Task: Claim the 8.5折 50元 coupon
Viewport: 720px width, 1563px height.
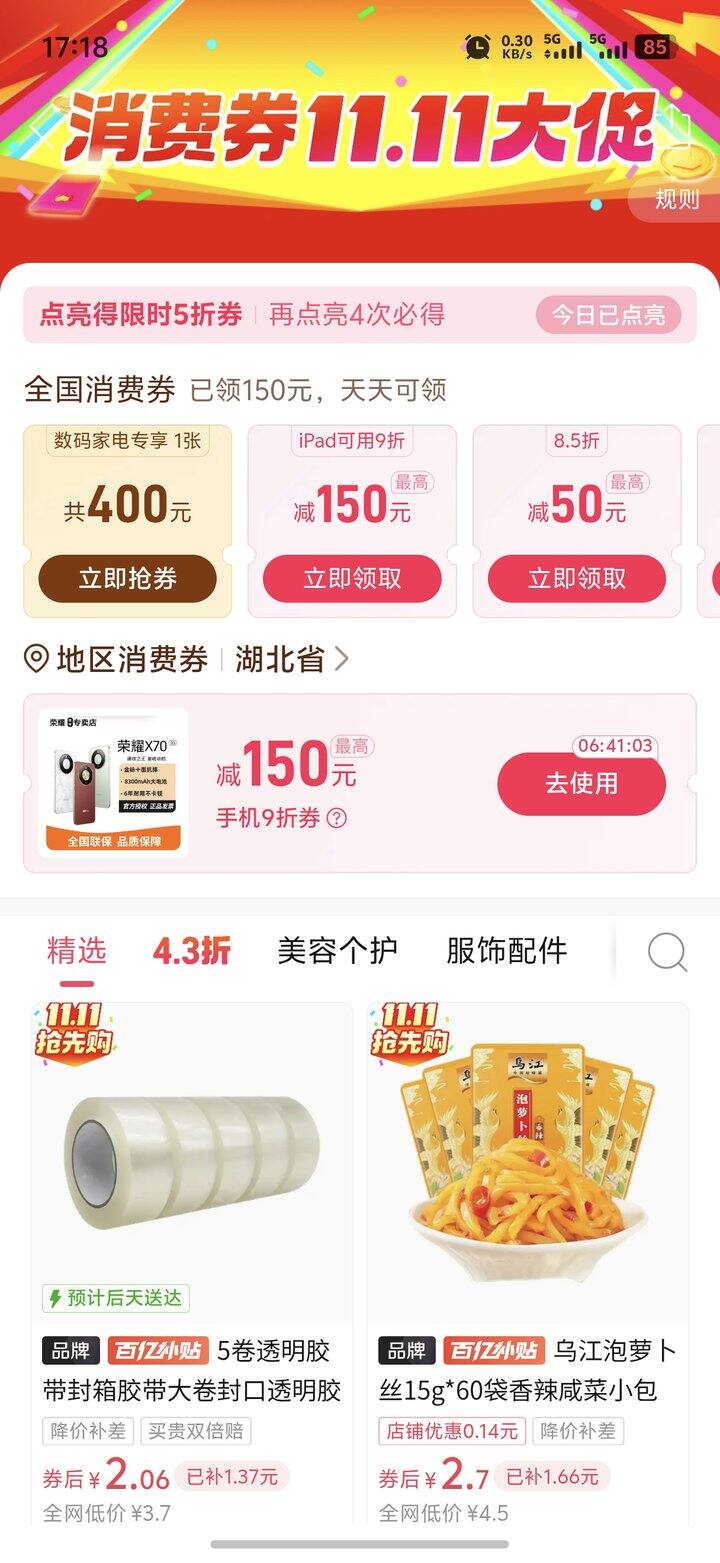Action: [577, 578]
